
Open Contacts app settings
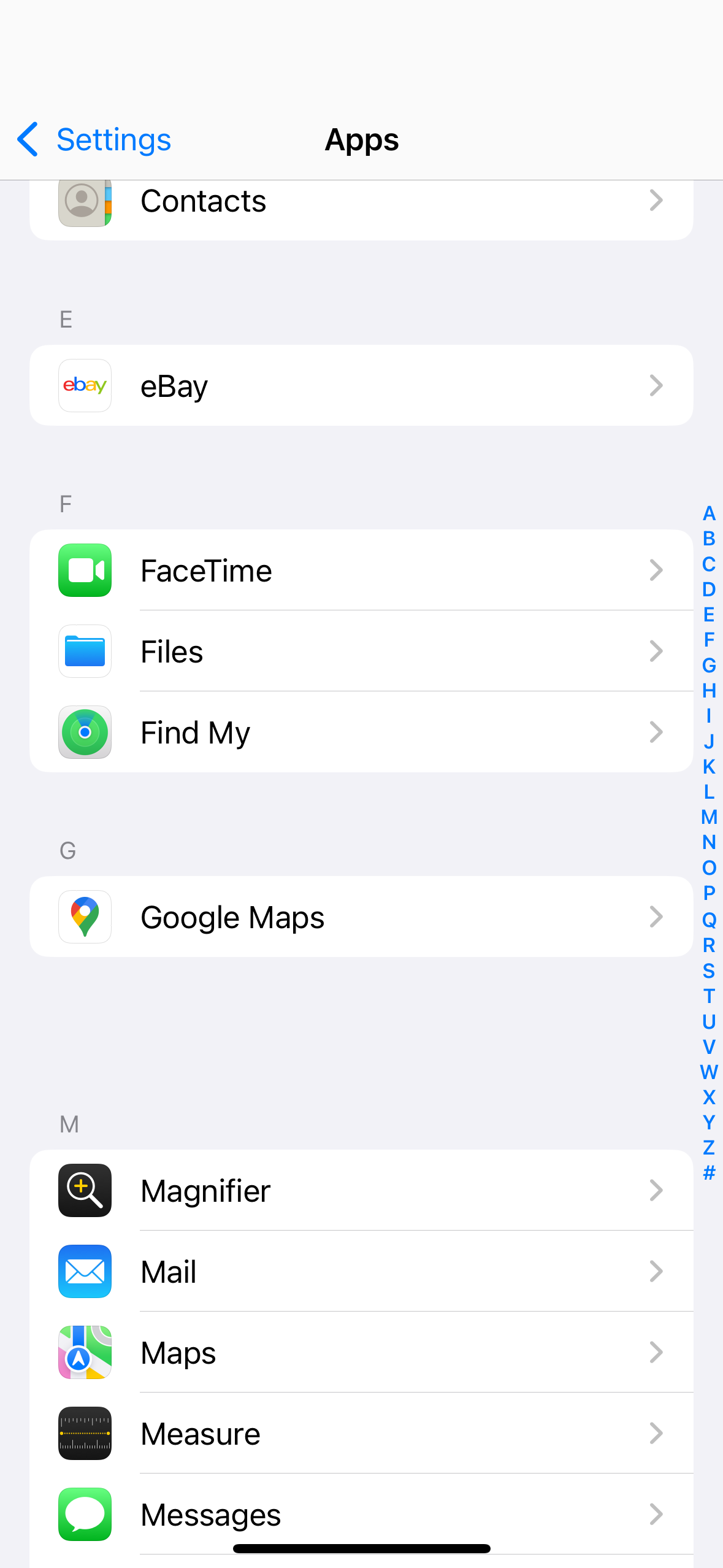pyautogui.click(x=361, y=202)
